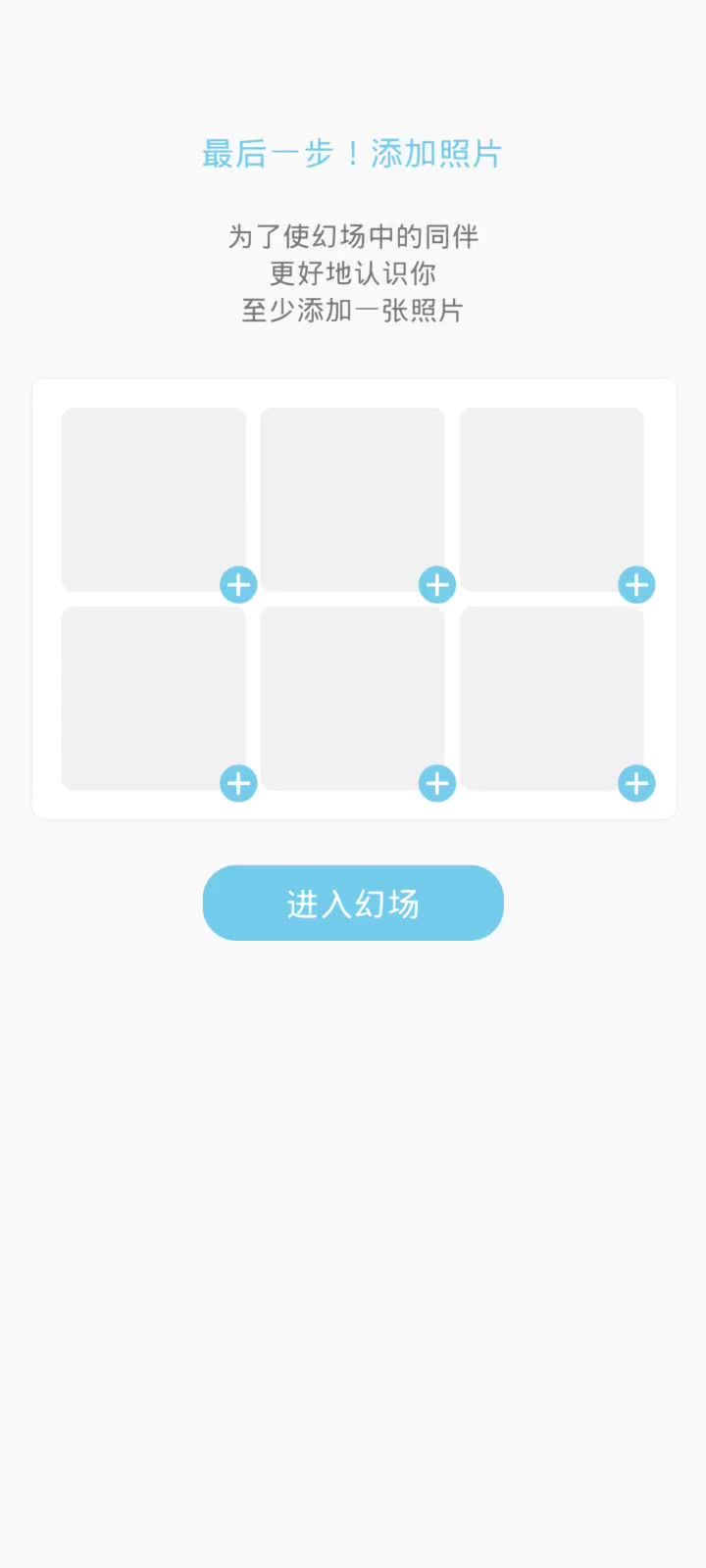This screenshot has height=1568, width=706.
Task: Add a photo to the first slot
Action: [238, 585]
